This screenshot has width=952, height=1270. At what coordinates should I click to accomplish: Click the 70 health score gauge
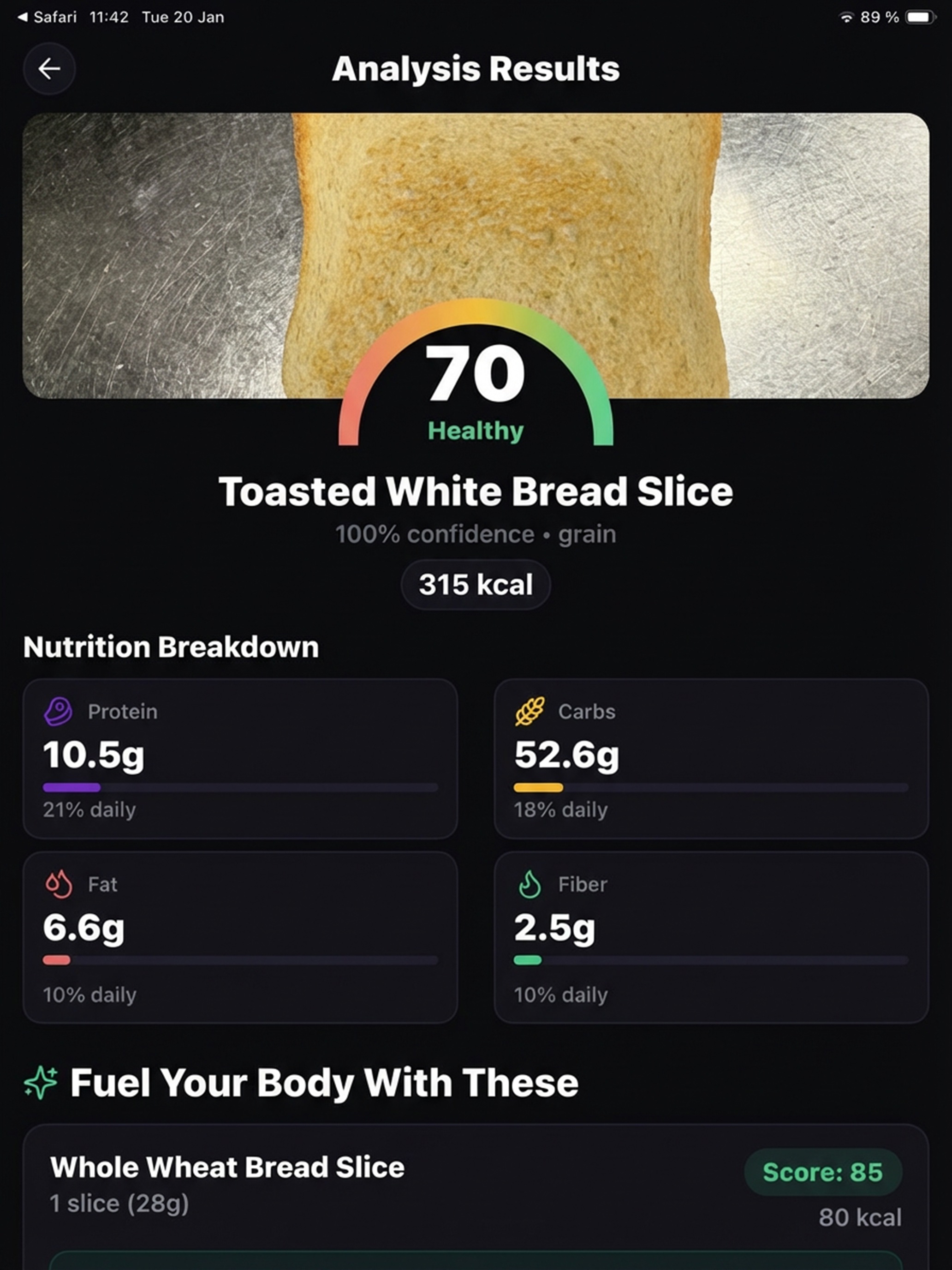[x=476, y=373]
